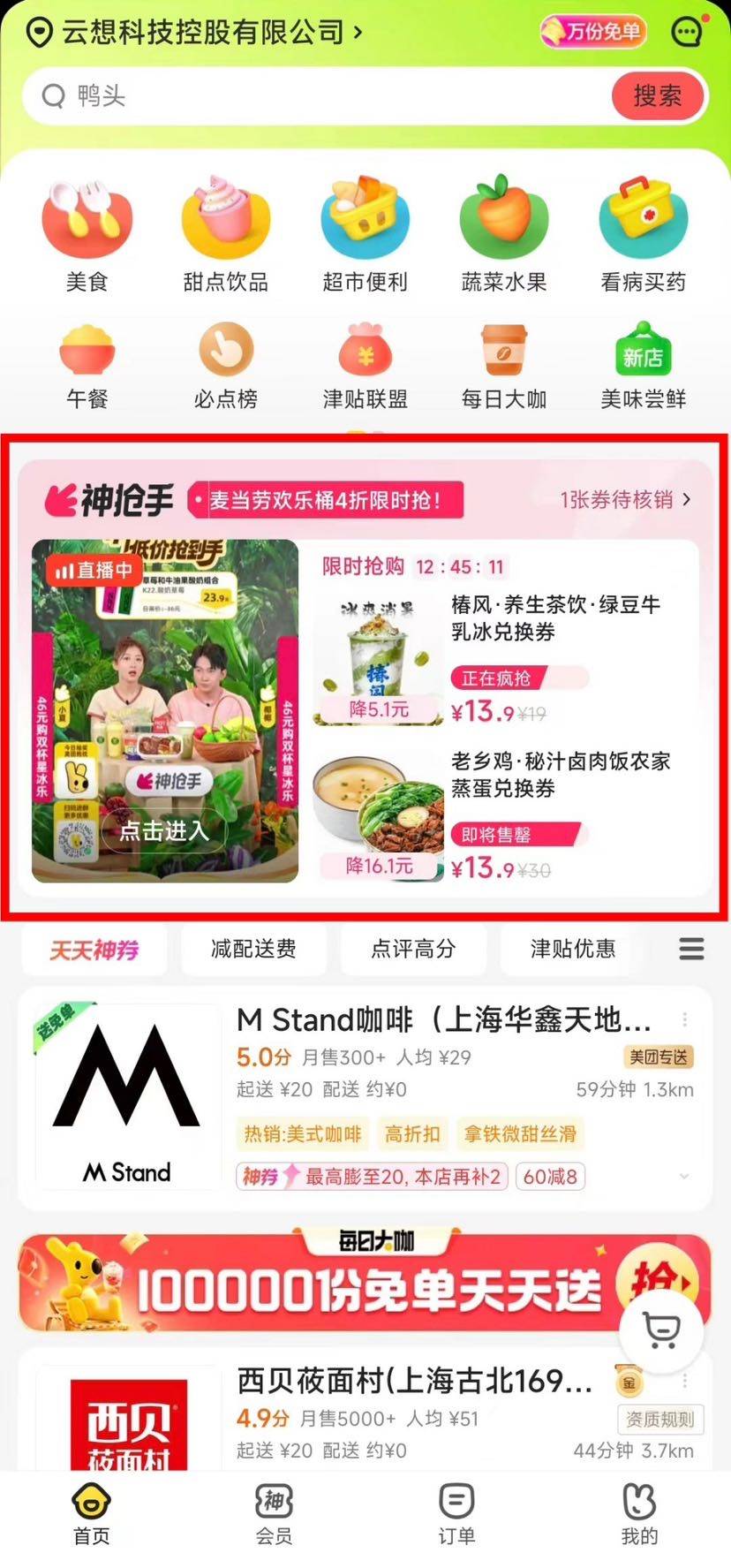Viewport: 731px width, 1568px height.
Task: Apply the 减配送费 filter chip
Action: (x=253, y=949)
